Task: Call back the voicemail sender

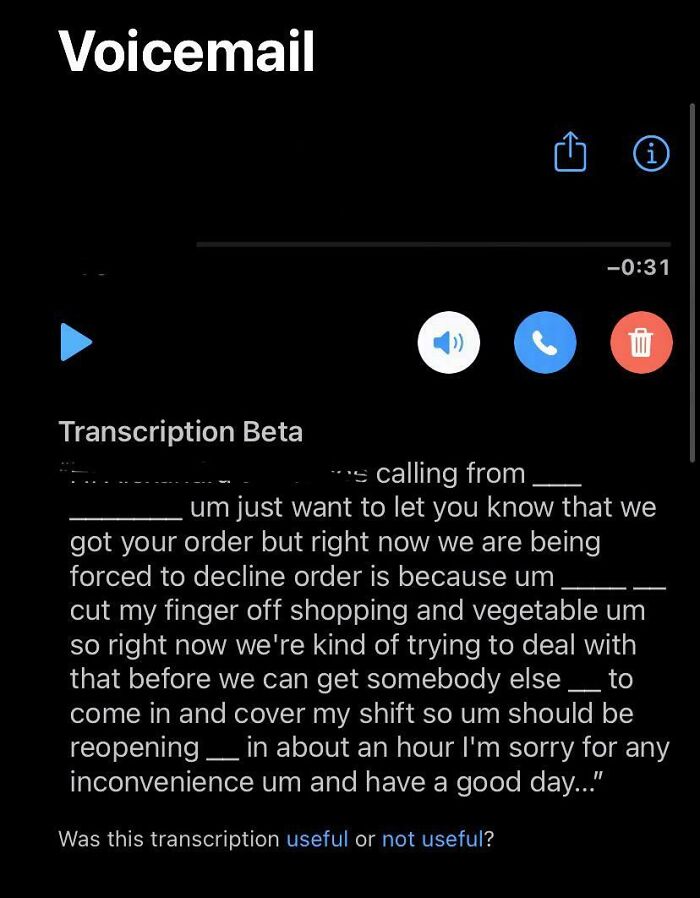Action: point(545,343)
